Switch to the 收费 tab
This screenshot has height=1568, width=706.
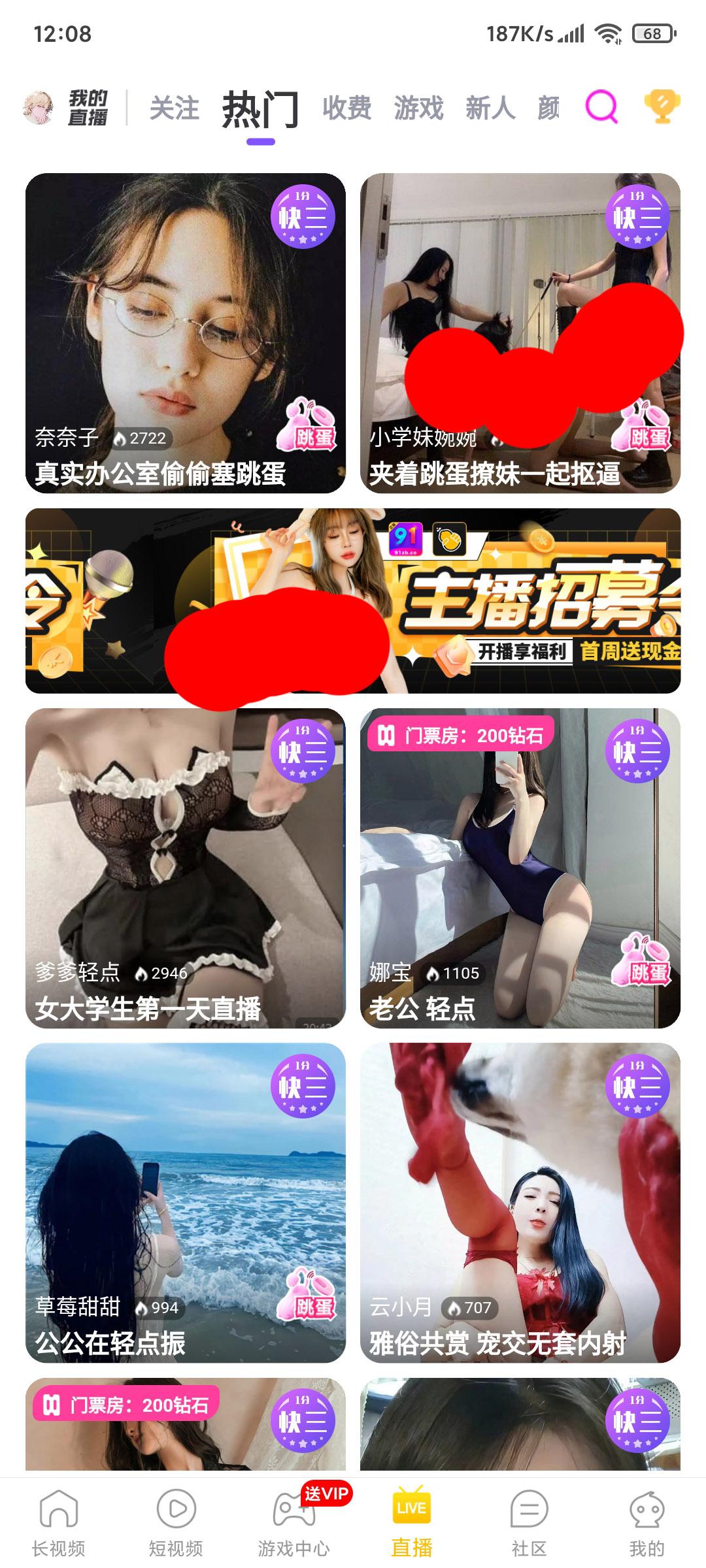tap(346, 108)
